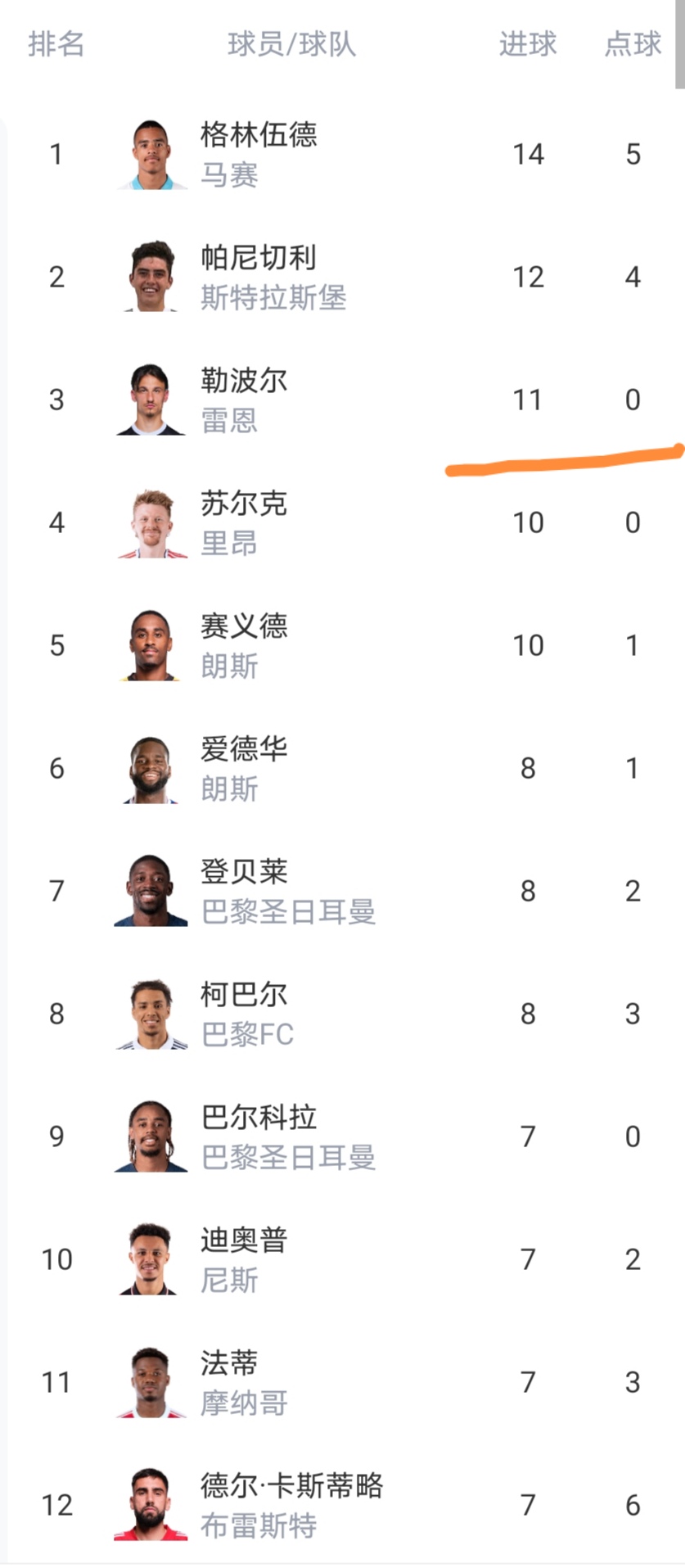685x1568 pixels.
Task: Select the 勒波尔 row
Action: (x=342, y=400)
